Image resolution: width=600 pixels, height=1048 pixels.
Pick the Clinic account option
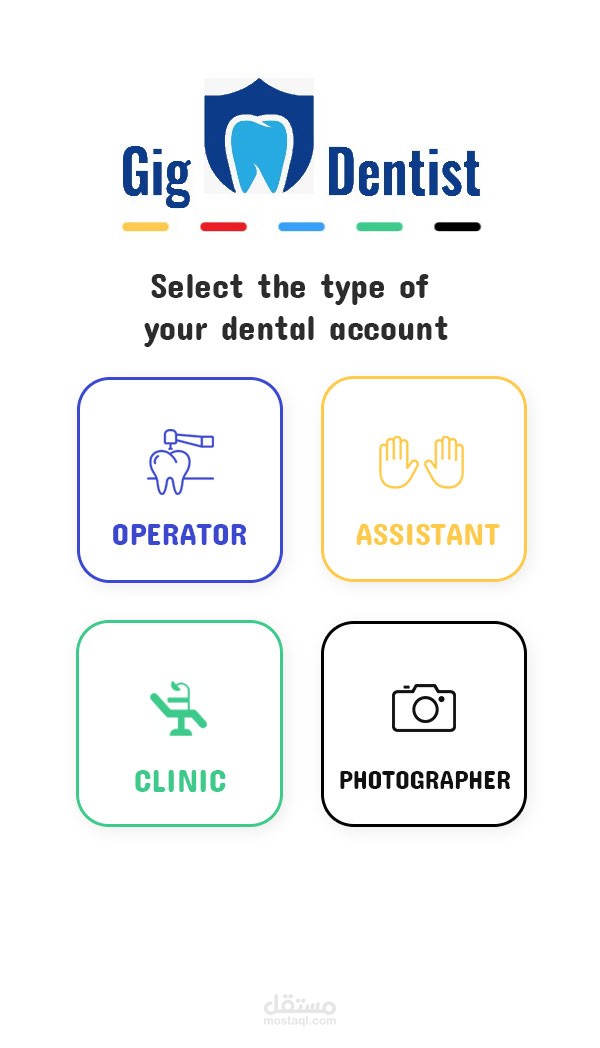coord(180,724)
